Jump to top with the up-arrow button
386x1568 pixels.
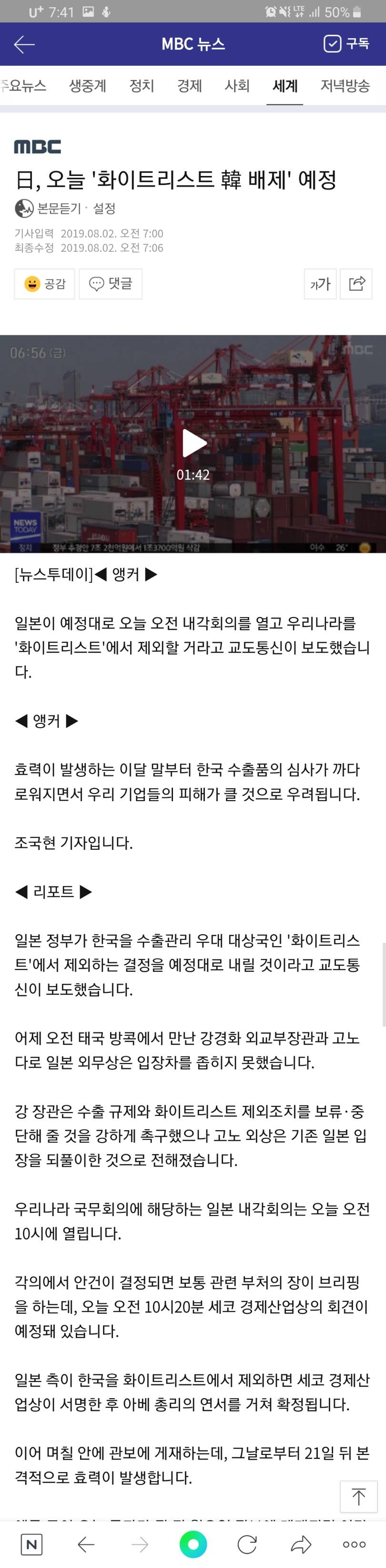359,1495
